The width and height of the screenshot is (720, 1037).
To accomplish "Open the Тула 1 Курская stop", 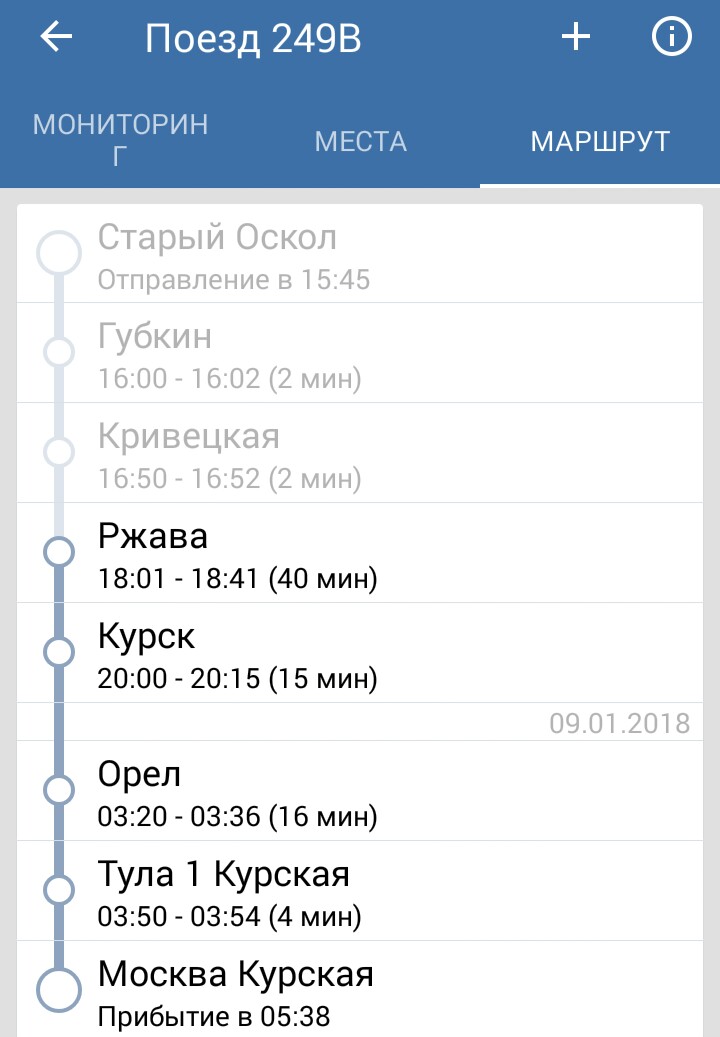I will point(360,891).
